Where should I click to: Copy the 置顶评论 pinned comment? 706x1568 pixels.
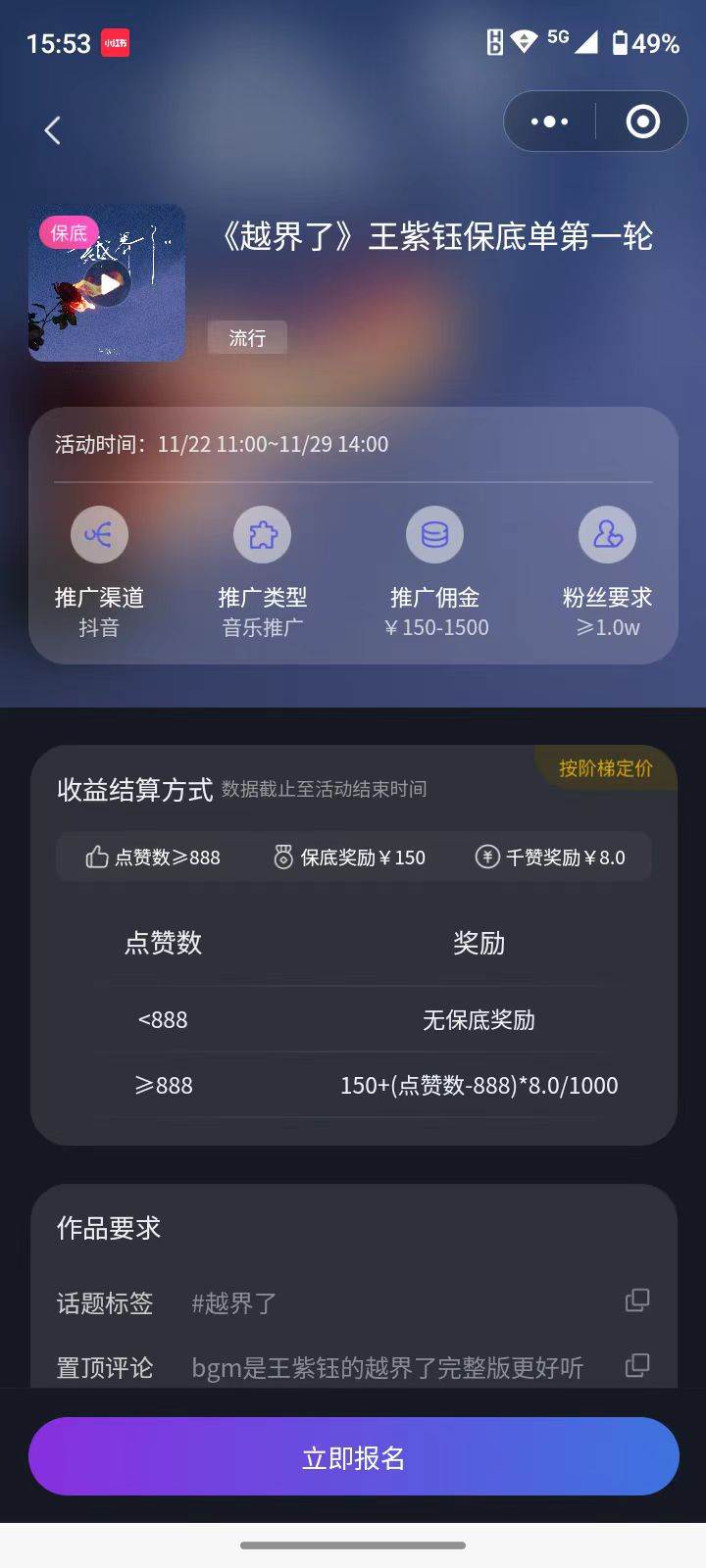pyautogui.click(x=637, y=1365)
